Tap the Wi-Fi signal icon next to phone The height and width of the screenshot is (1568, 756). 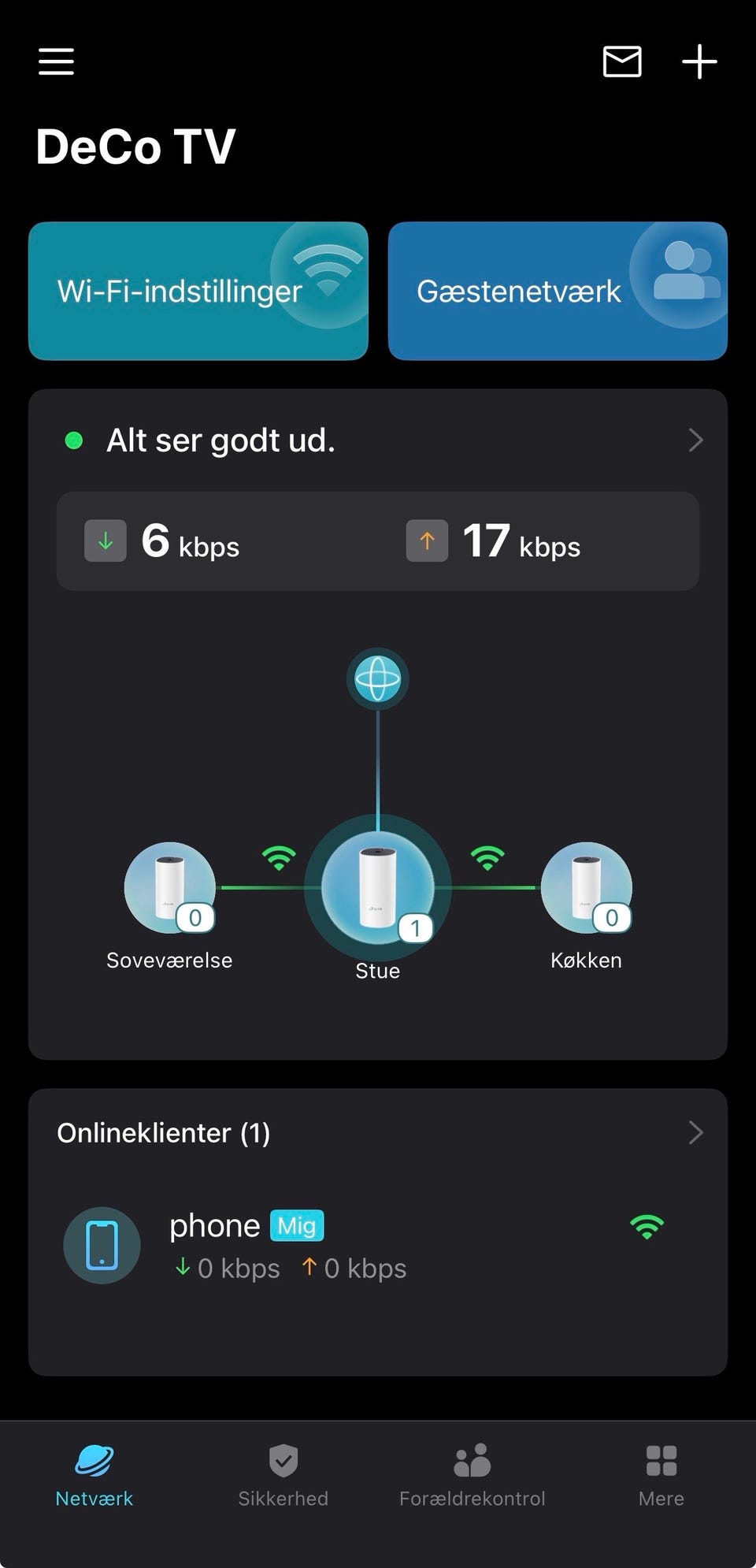[x=647, y=1227]
